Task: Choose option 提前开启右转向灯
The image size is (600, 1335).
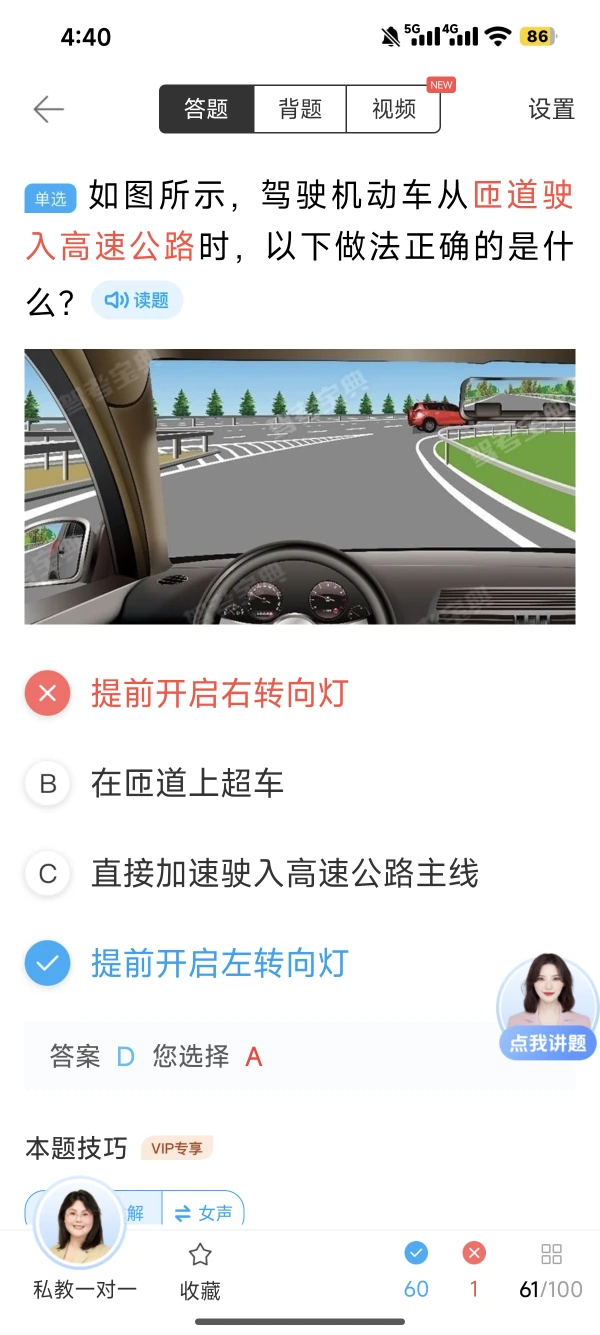Action: (x=219, y=693)
